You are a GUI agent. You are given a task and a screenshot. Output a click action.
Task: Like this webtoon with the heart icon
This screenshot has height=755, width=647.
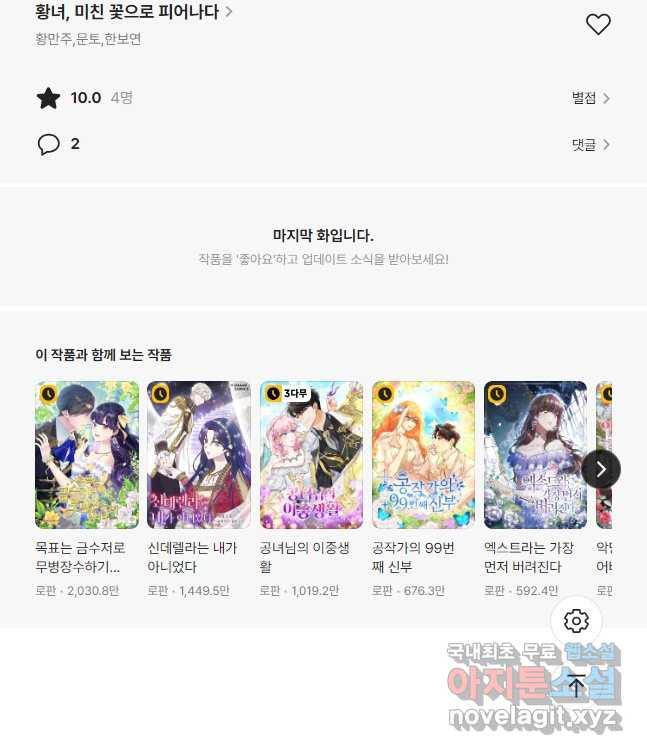(x=598, y=25)
